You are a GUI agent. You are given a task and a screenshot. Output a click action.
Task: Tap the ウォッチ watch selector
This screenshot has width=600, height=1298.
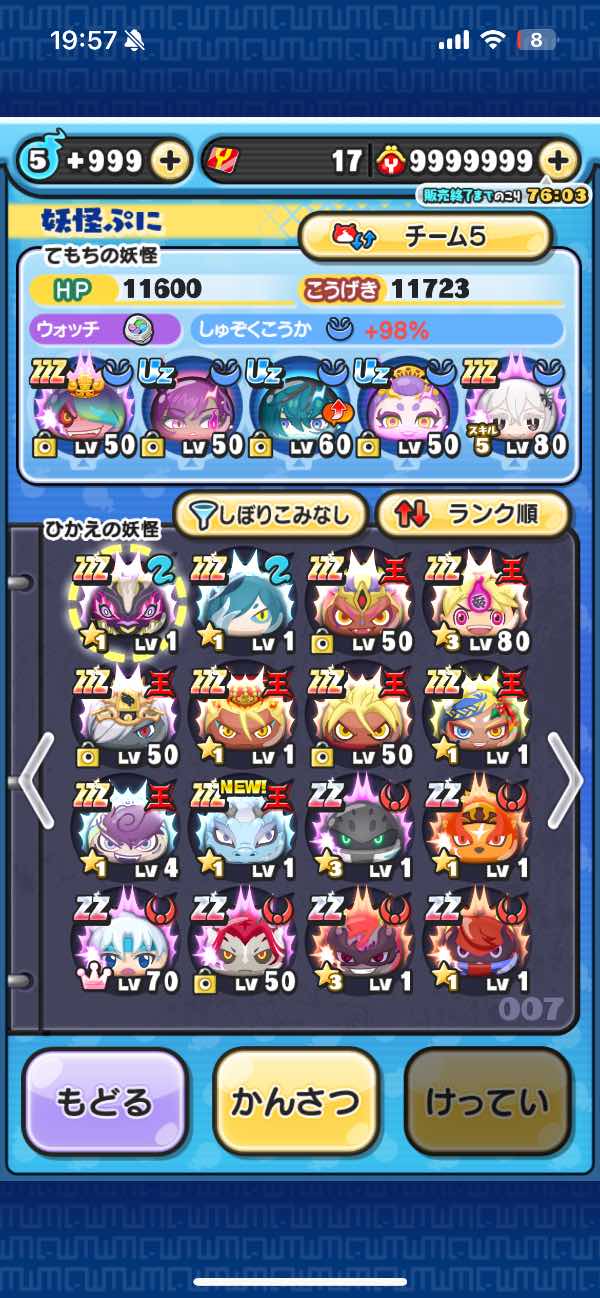pos(106,329)
